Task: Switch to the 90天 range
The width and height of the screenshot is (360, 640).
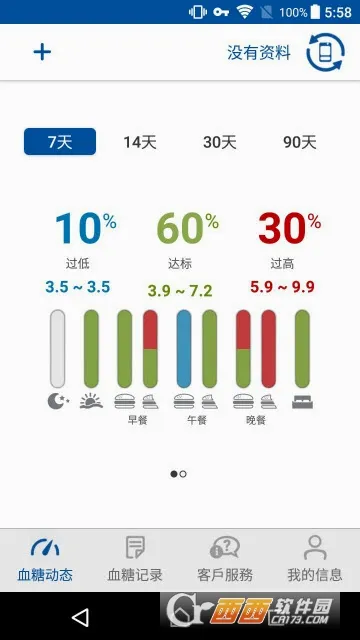Action: [300, 142]
